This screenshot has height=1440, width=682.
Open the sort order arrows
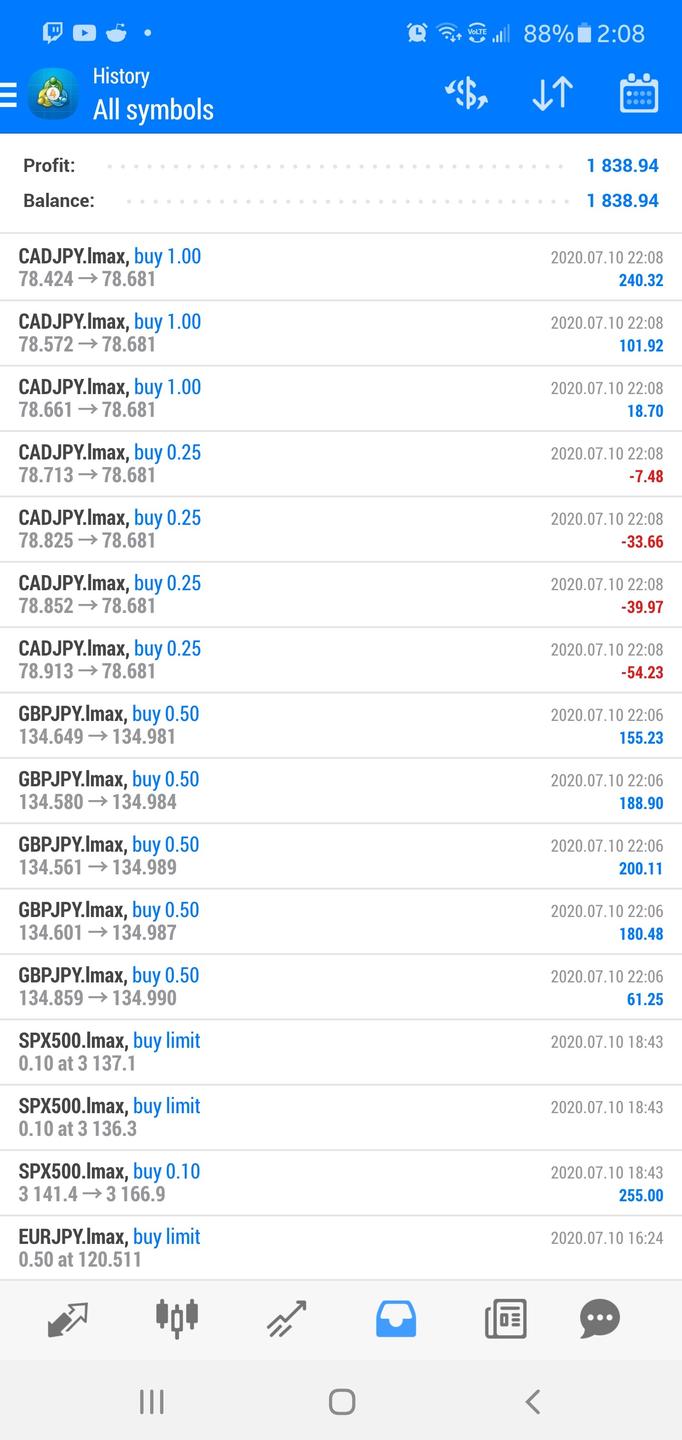tap(552, 94)
